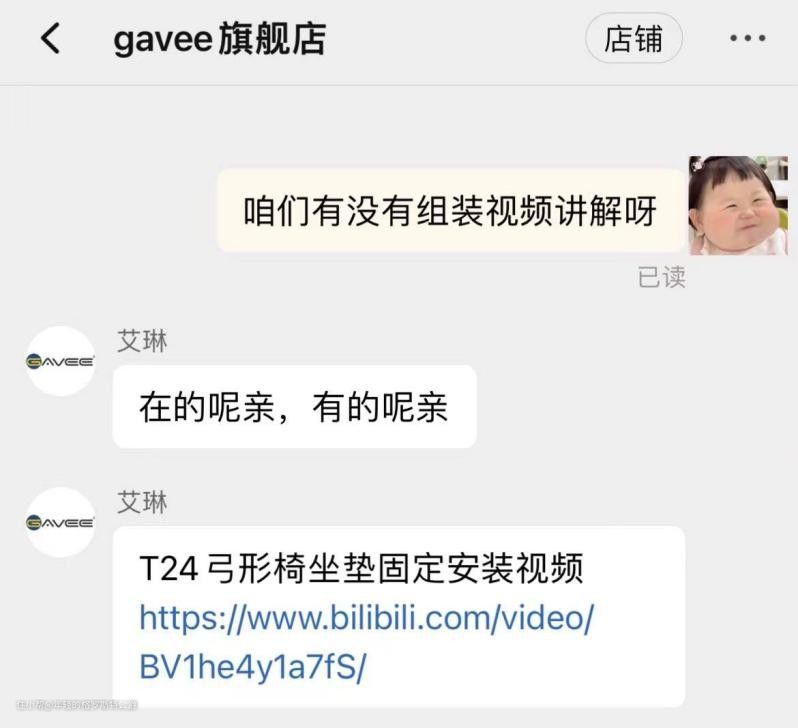Go back from the gavee chat
Image resolution: width=798 pixels, height=728 pixels.
coord(50,40)
